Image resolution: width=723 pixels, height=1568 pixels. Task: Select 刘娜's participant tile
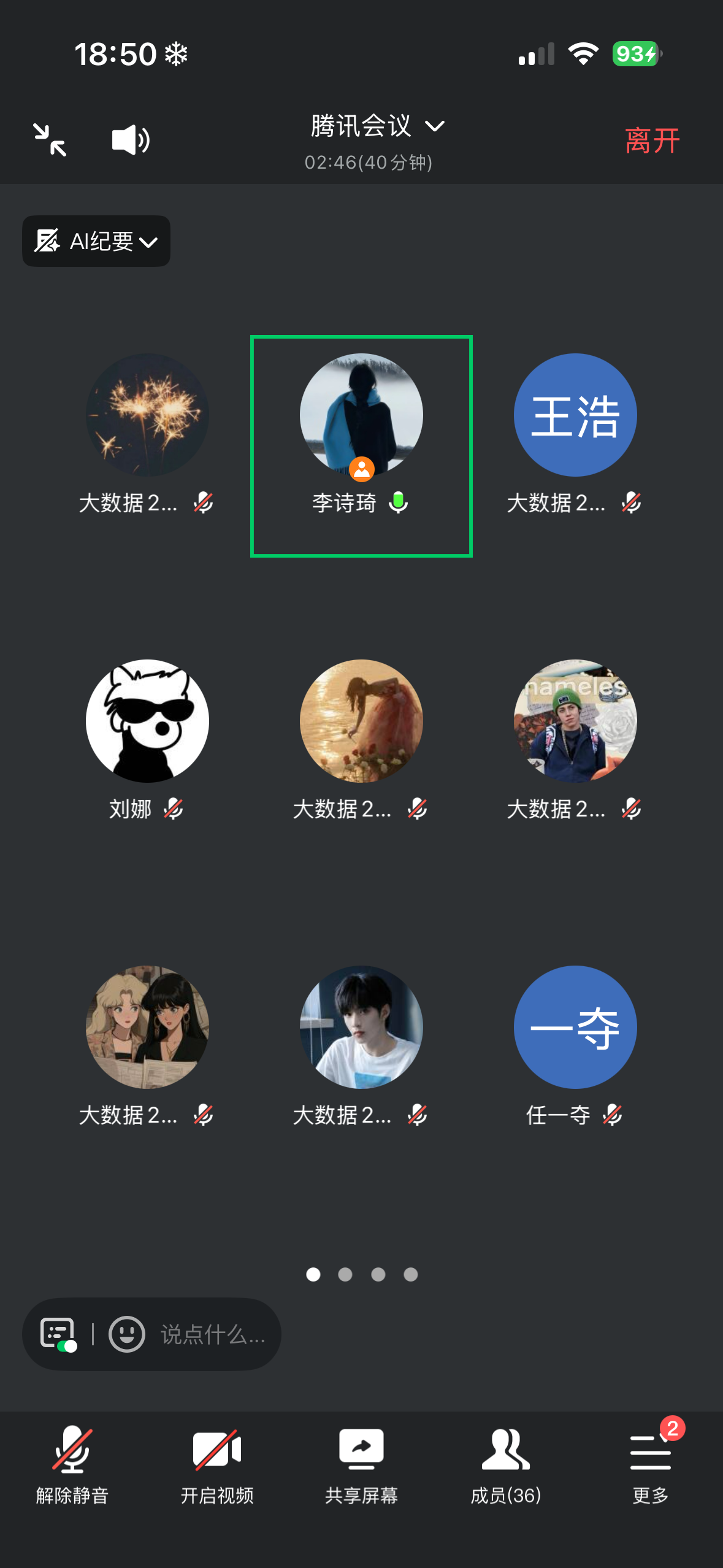[147, 736]
